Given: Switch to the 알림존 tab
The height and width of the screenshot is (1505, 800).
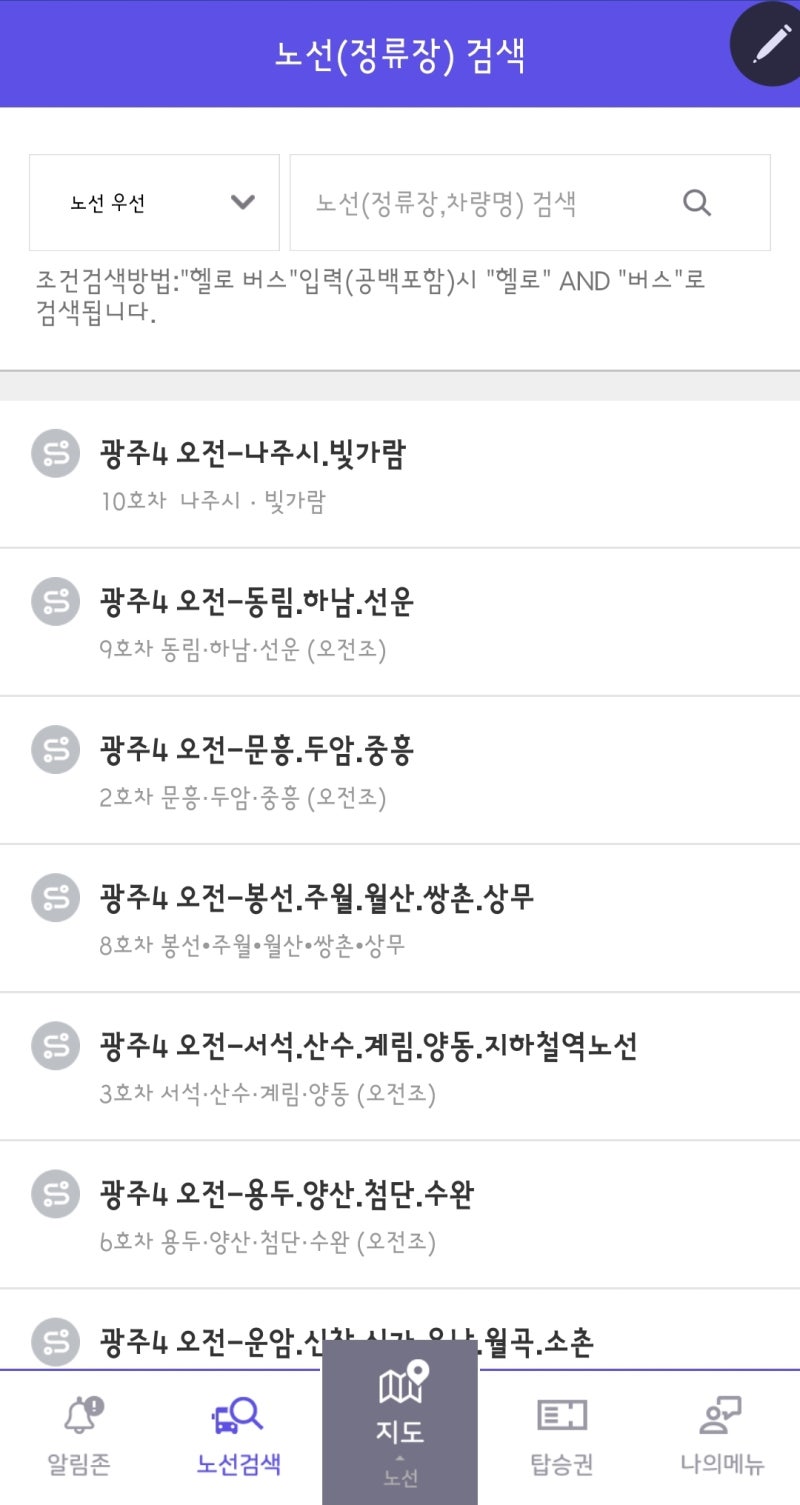Looking at the screenshot, I should pos(80,1436).
